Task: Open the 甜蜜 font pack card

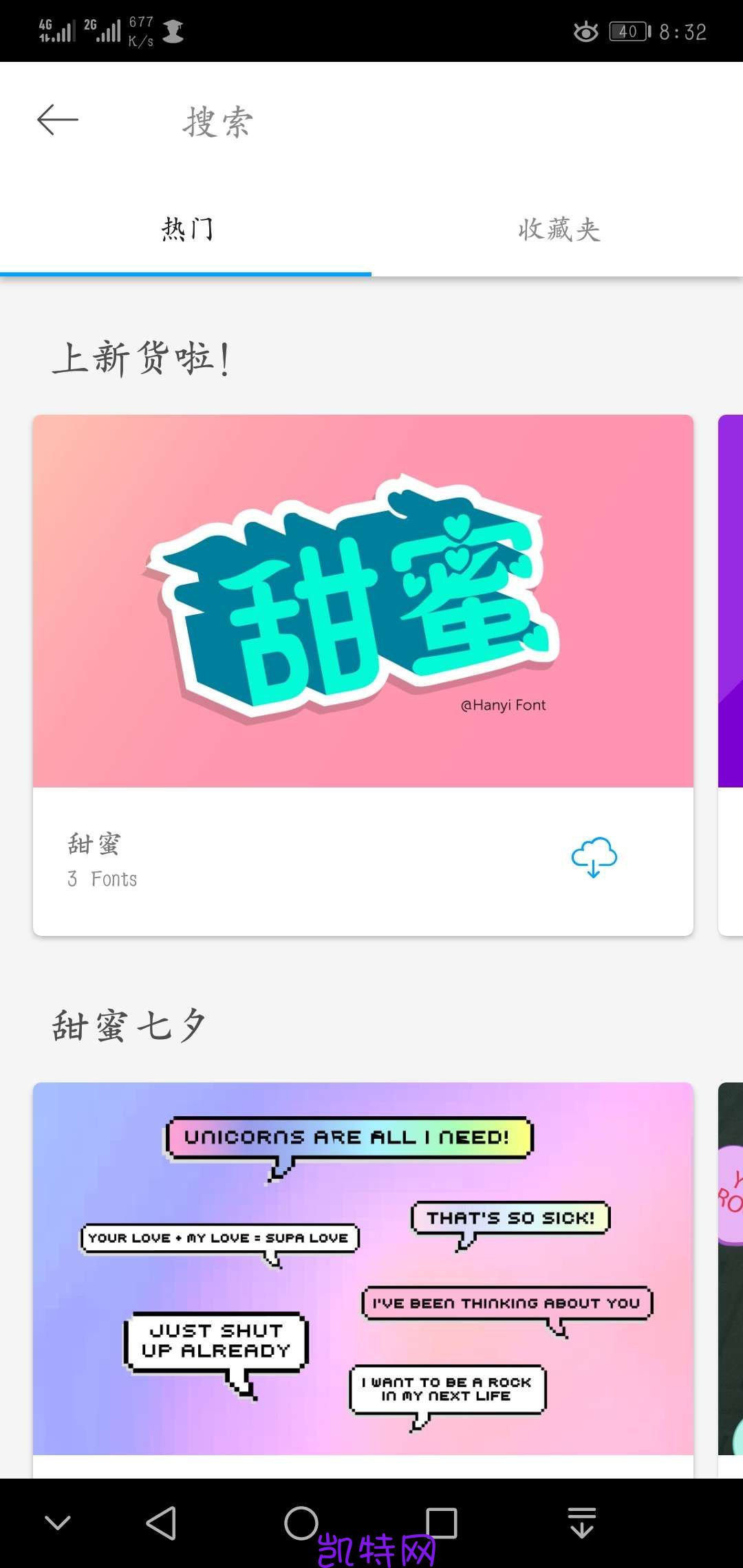Action: [363, 602]
